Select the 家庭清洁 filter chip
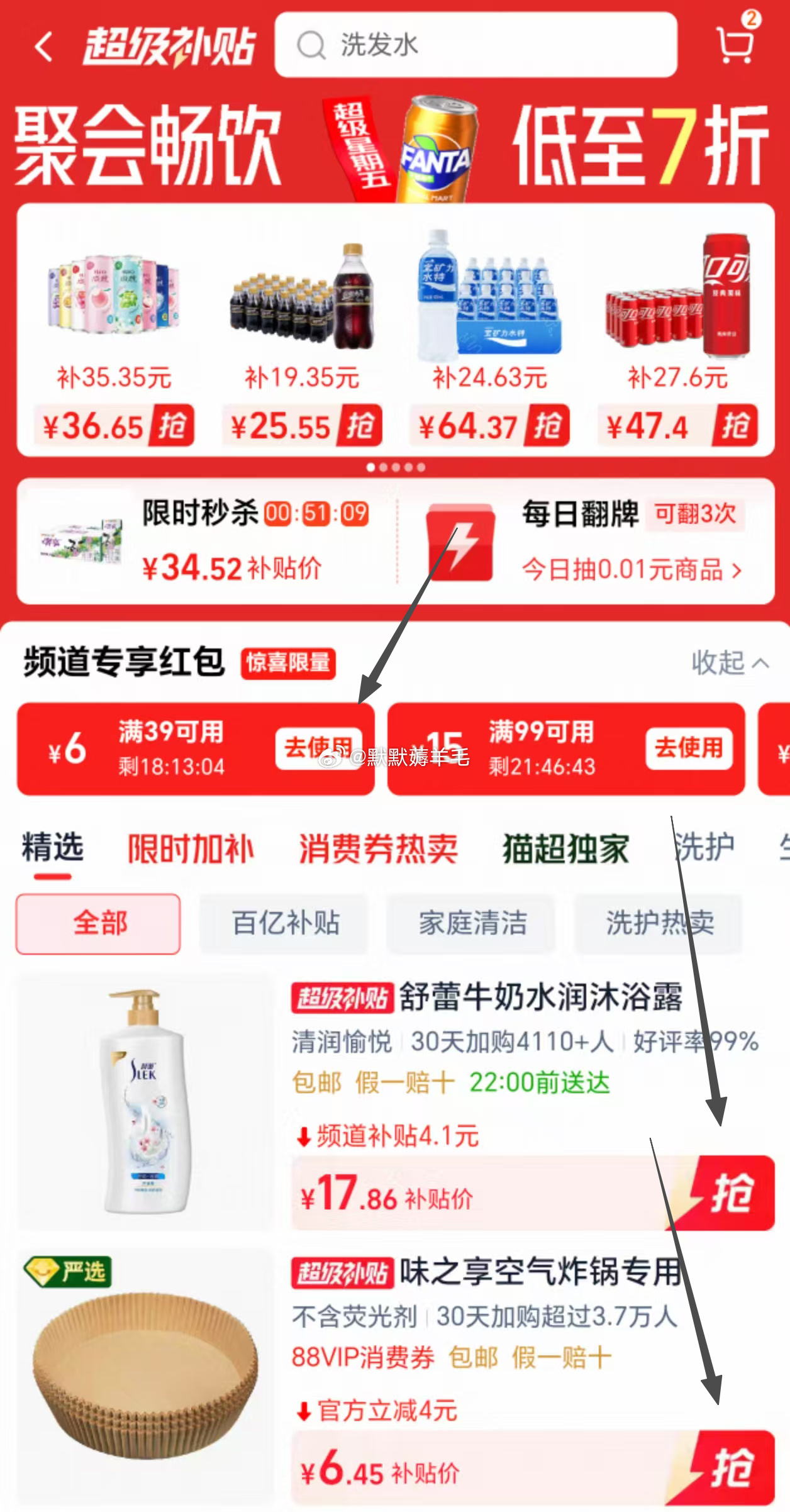 pyautogui.click(x=472, y=923)
